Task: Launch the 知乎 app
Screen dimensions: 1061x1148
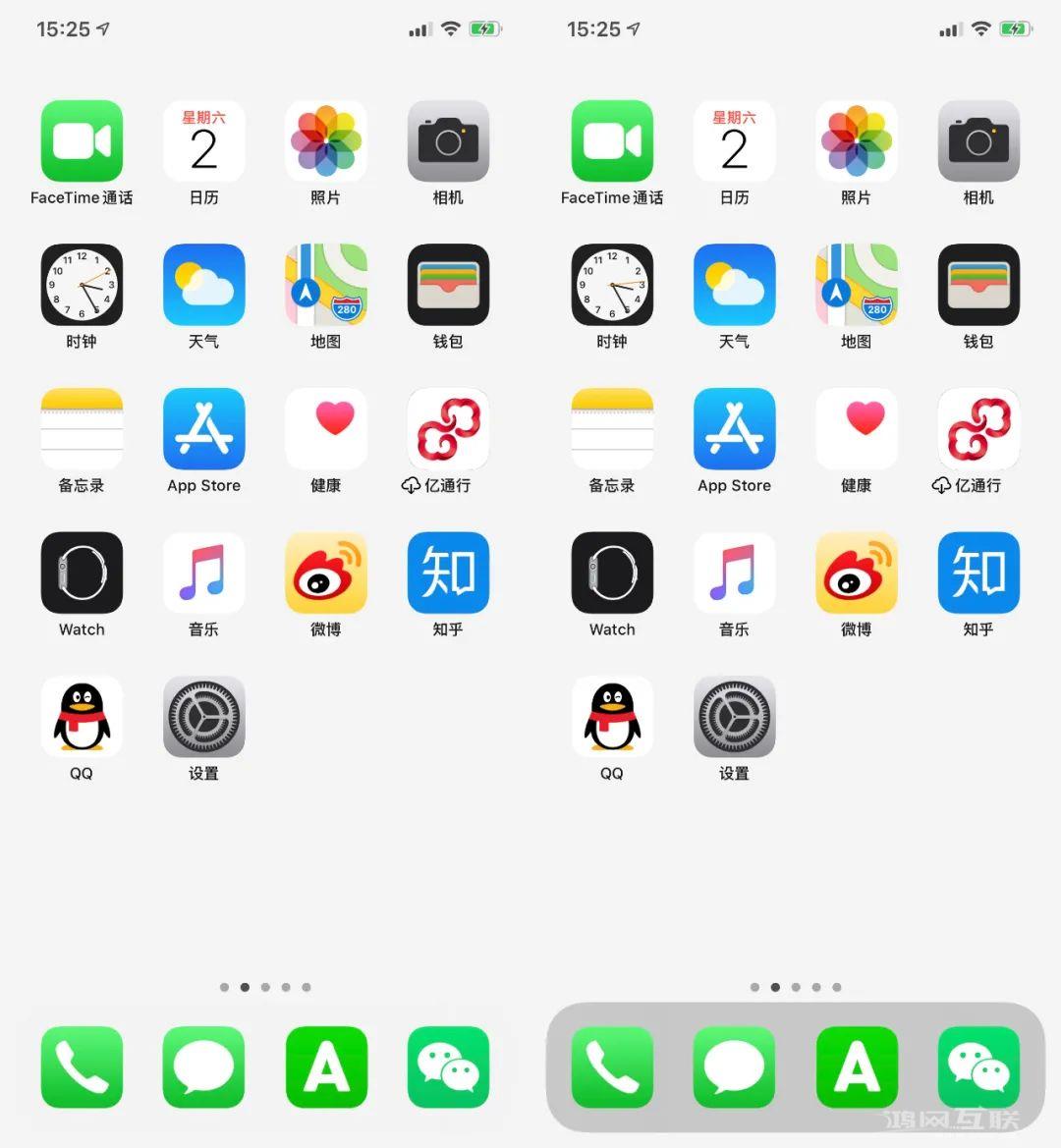Action: [x=447, y=573]
